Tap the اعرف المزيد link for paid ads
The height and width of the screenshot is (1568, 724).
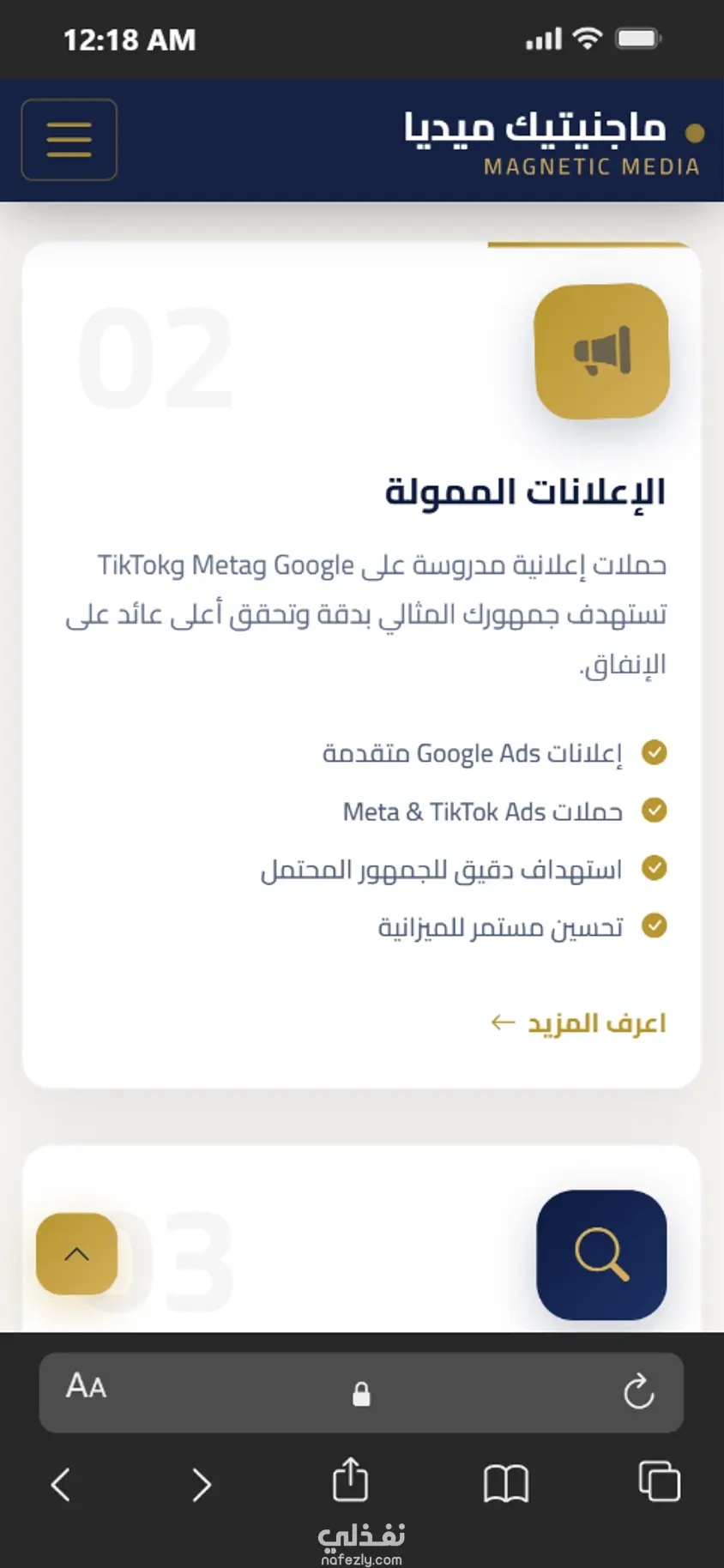coord(578,1023)
